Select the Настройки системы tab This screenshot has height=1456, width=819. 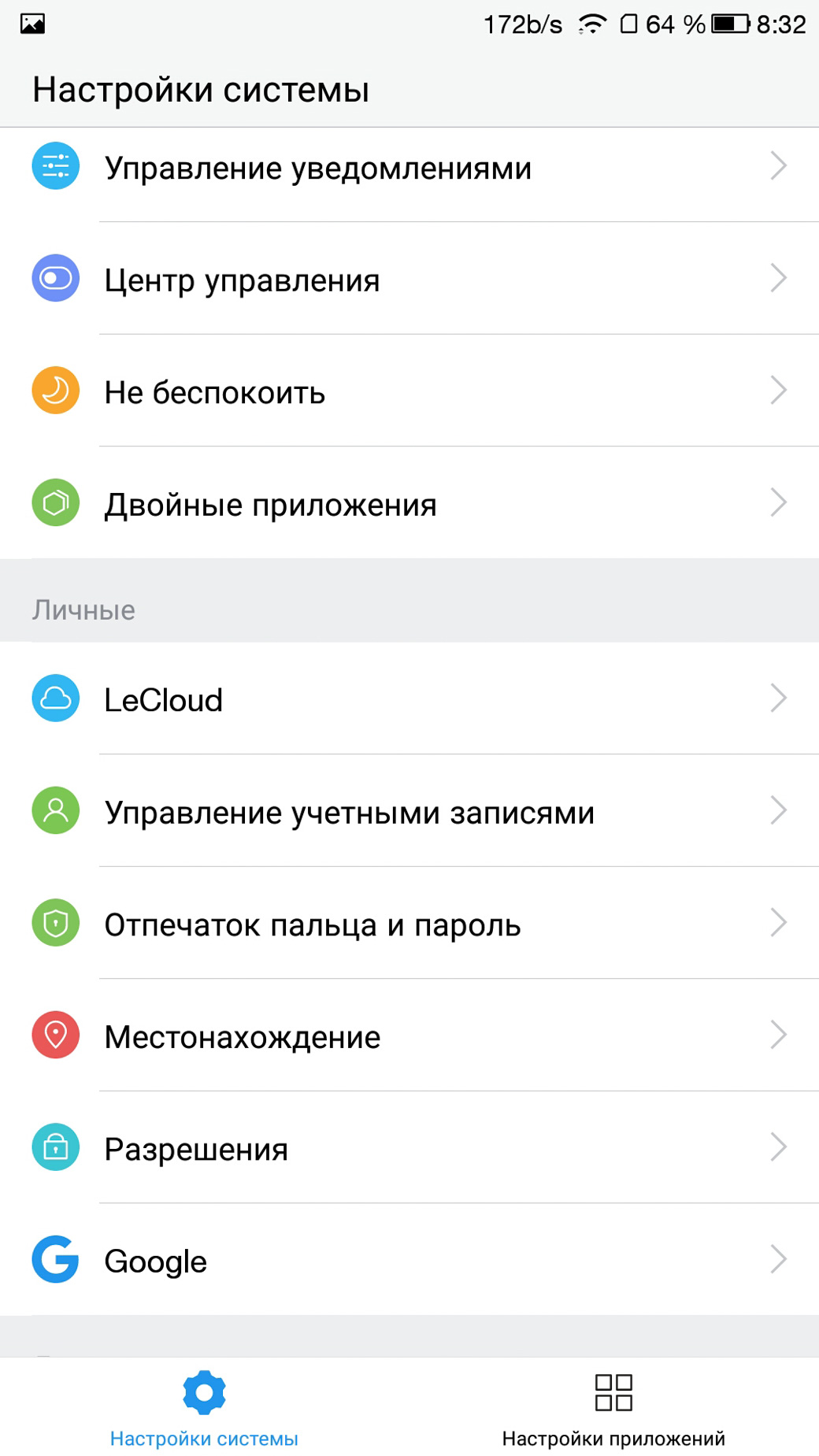(204, 1408)
